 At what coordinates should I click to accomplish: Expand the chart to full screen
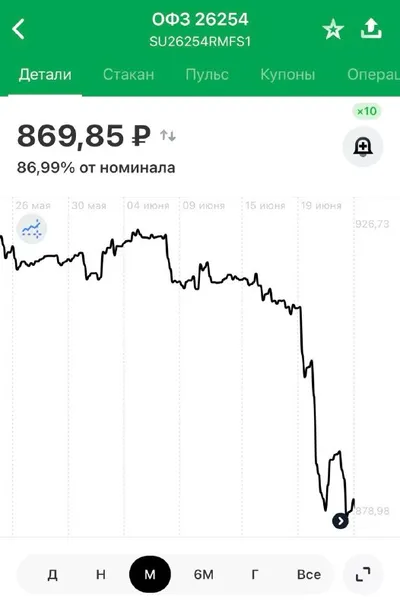363,574
